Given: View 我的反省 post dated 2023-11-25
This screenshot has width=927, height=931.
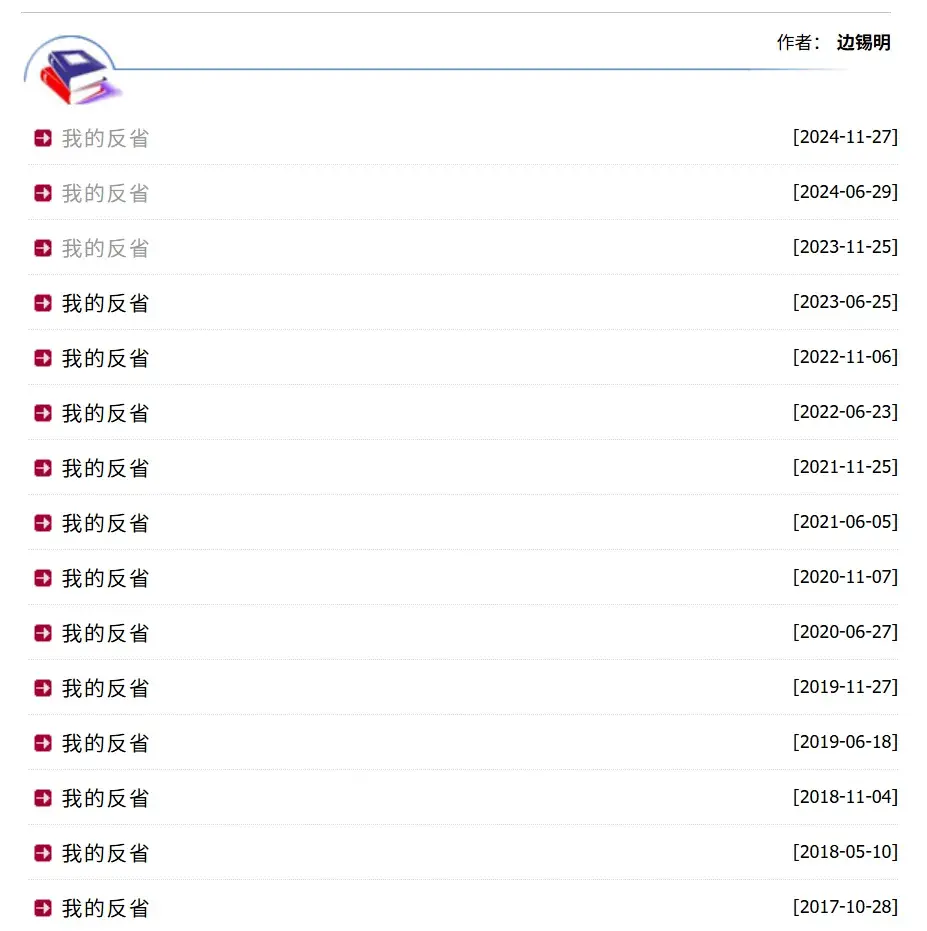Looking at the screenshot, I should [x=105, y=248].
